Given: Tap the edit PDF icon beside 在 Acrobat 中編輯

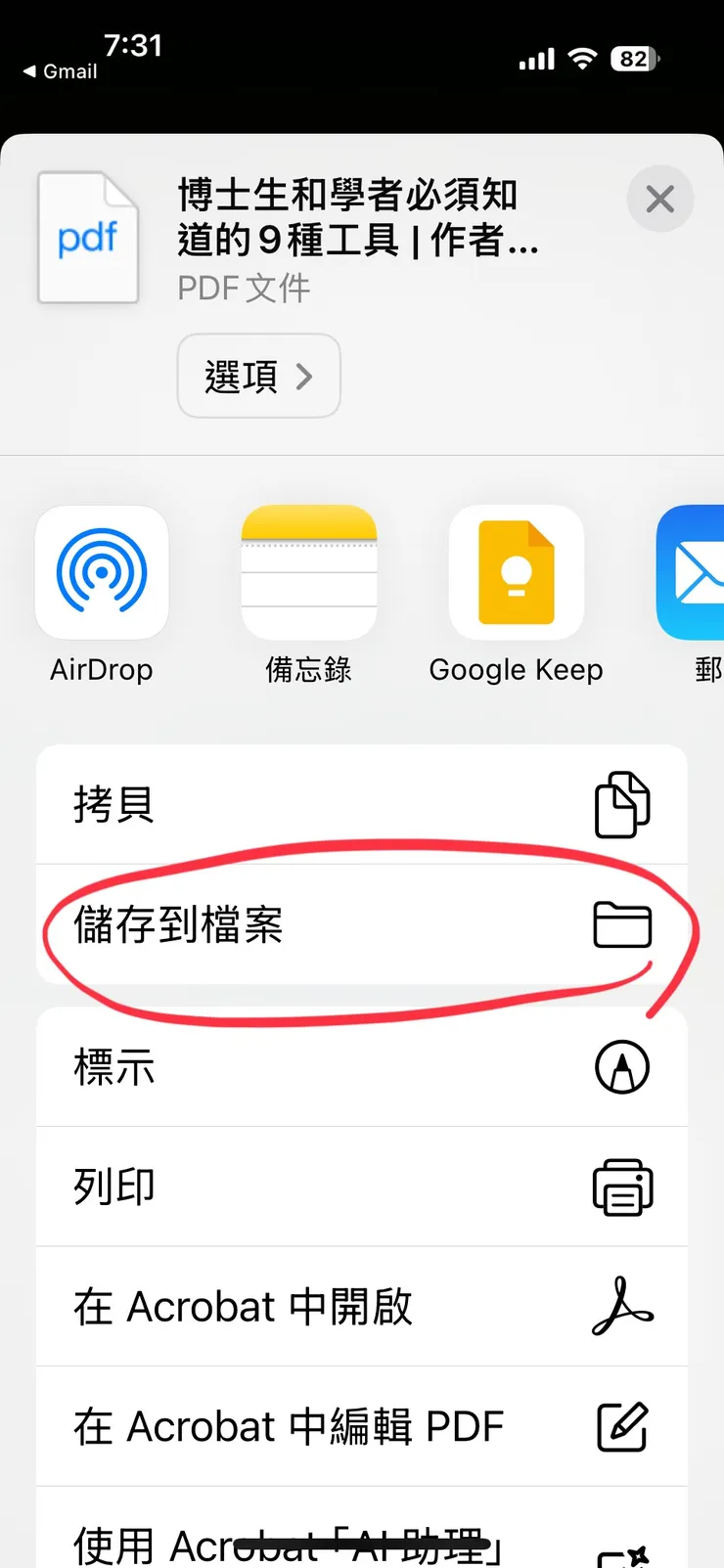Looking at the screenshot, I should point(623,1425).
